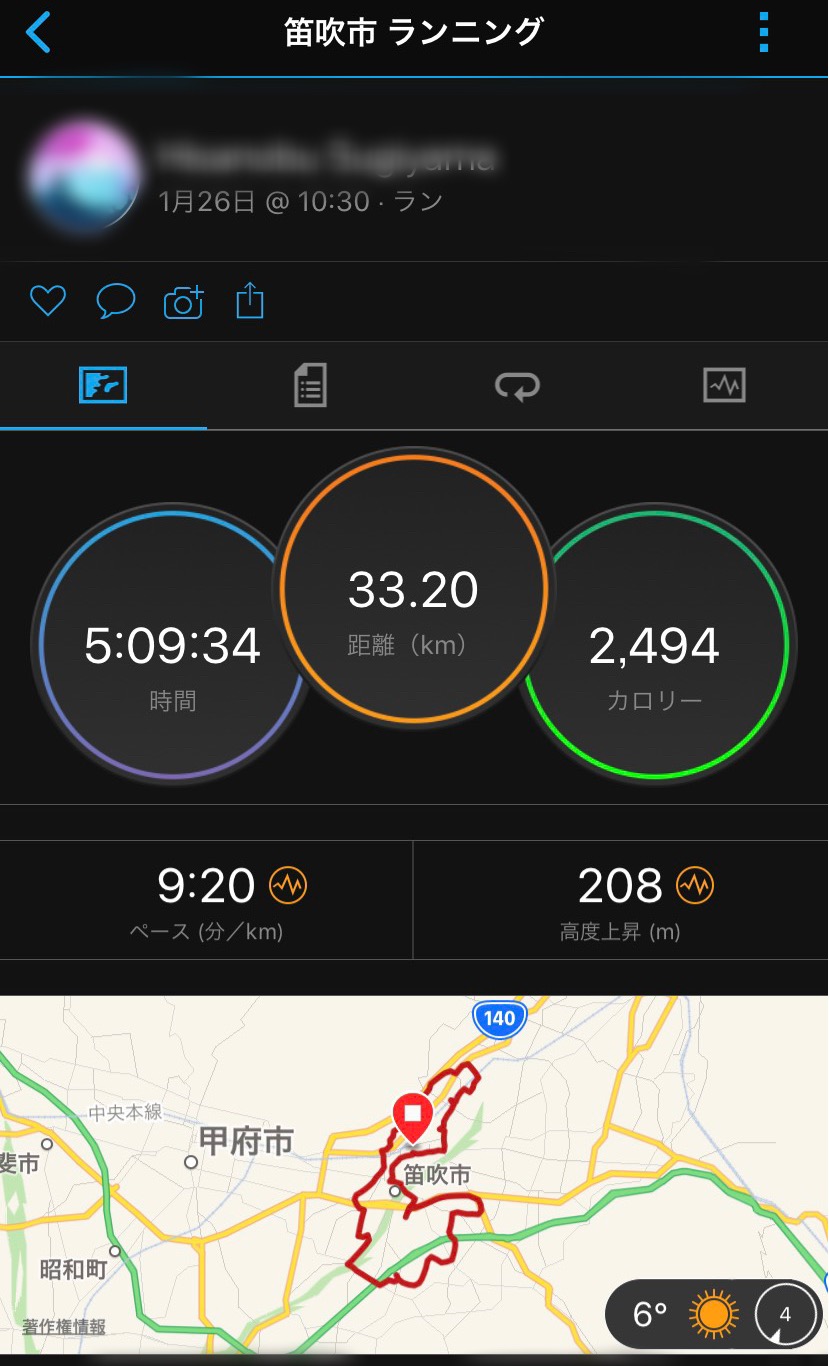Go back with the top-left arrow
This screenshot has width=829, height=1366.
(38, 33)
